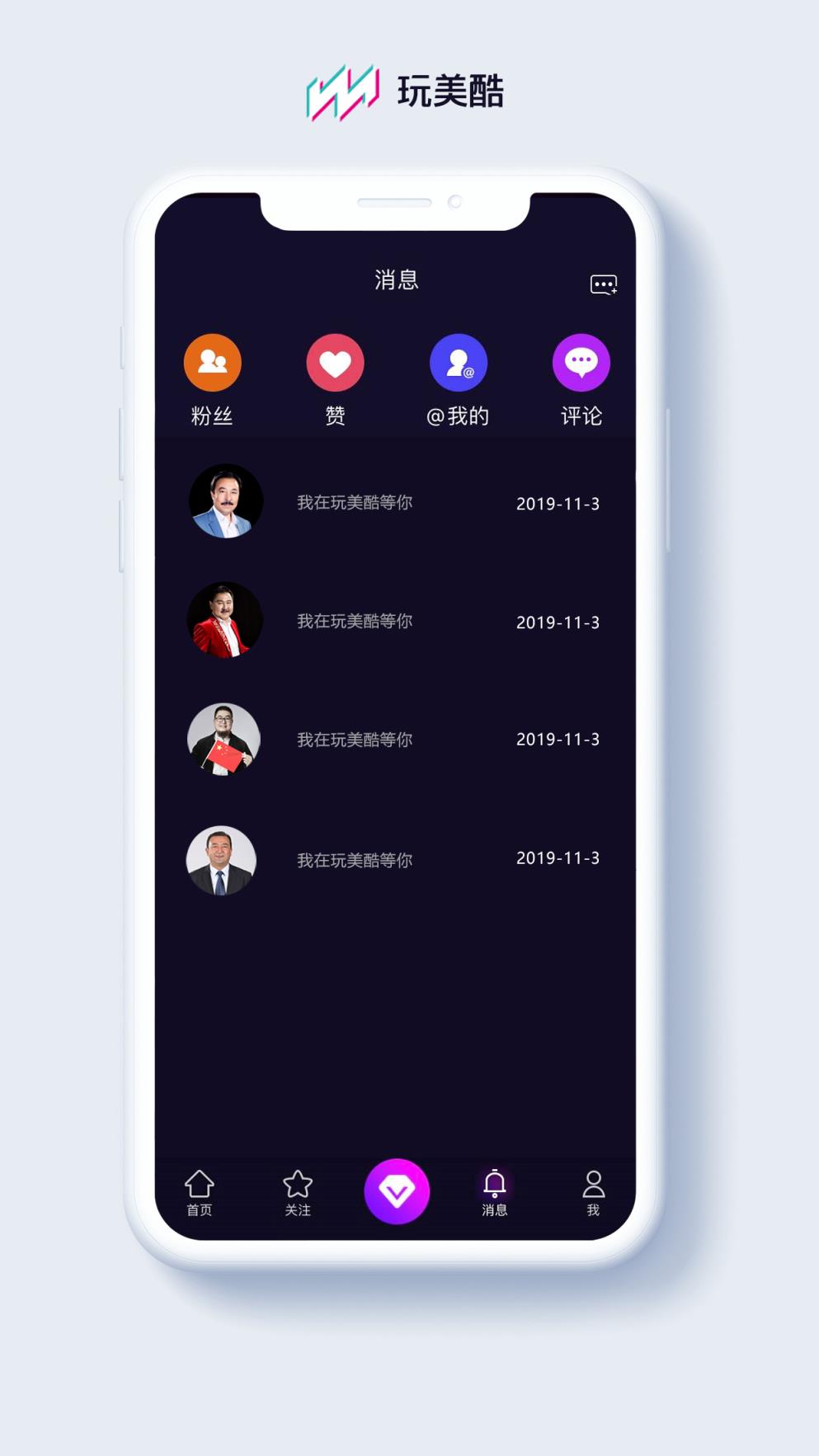819x1456 pixels.
Task: Tap the 2019-11-3 date on the first message
Action: [x=558, y=502]
